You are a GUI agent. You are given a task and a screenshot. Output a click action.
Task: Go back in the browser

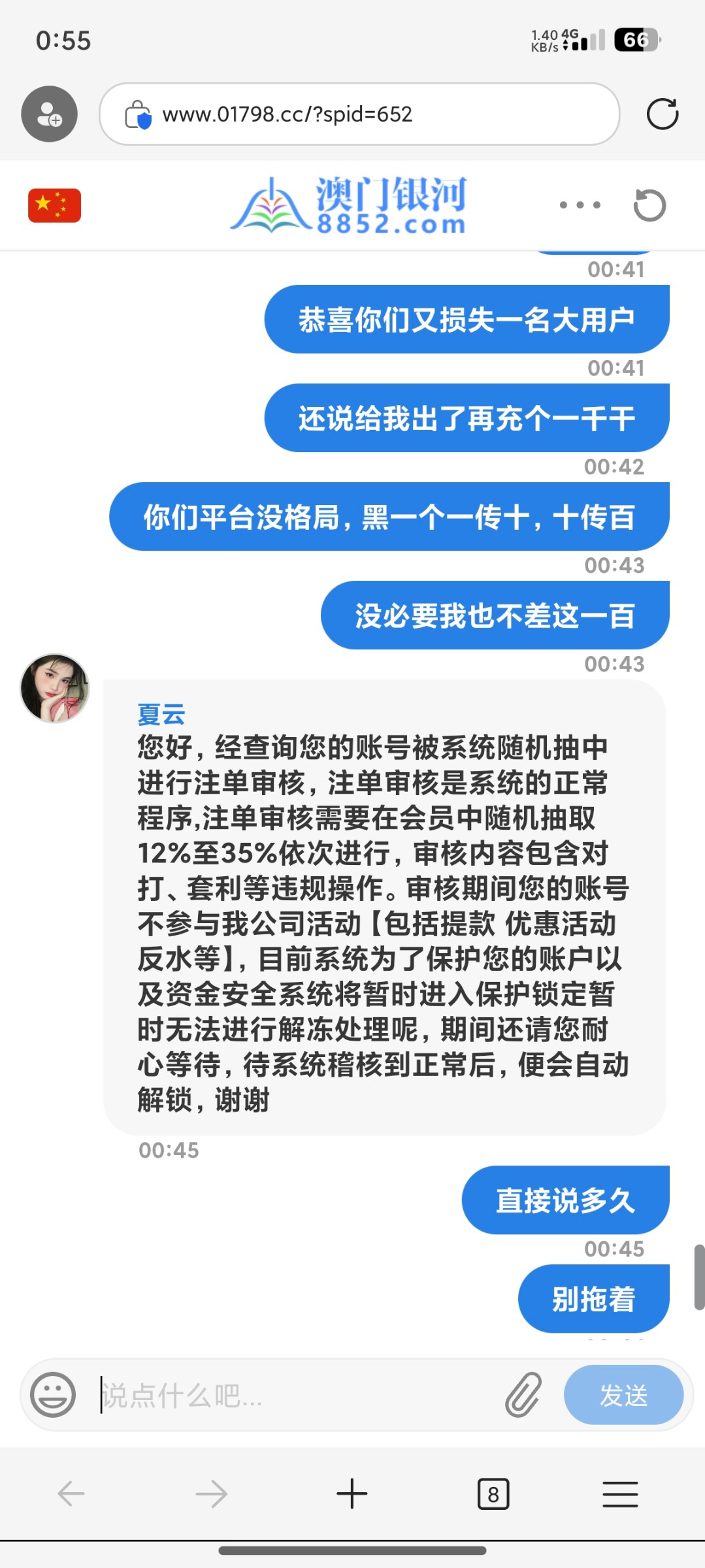[71, 1494]
